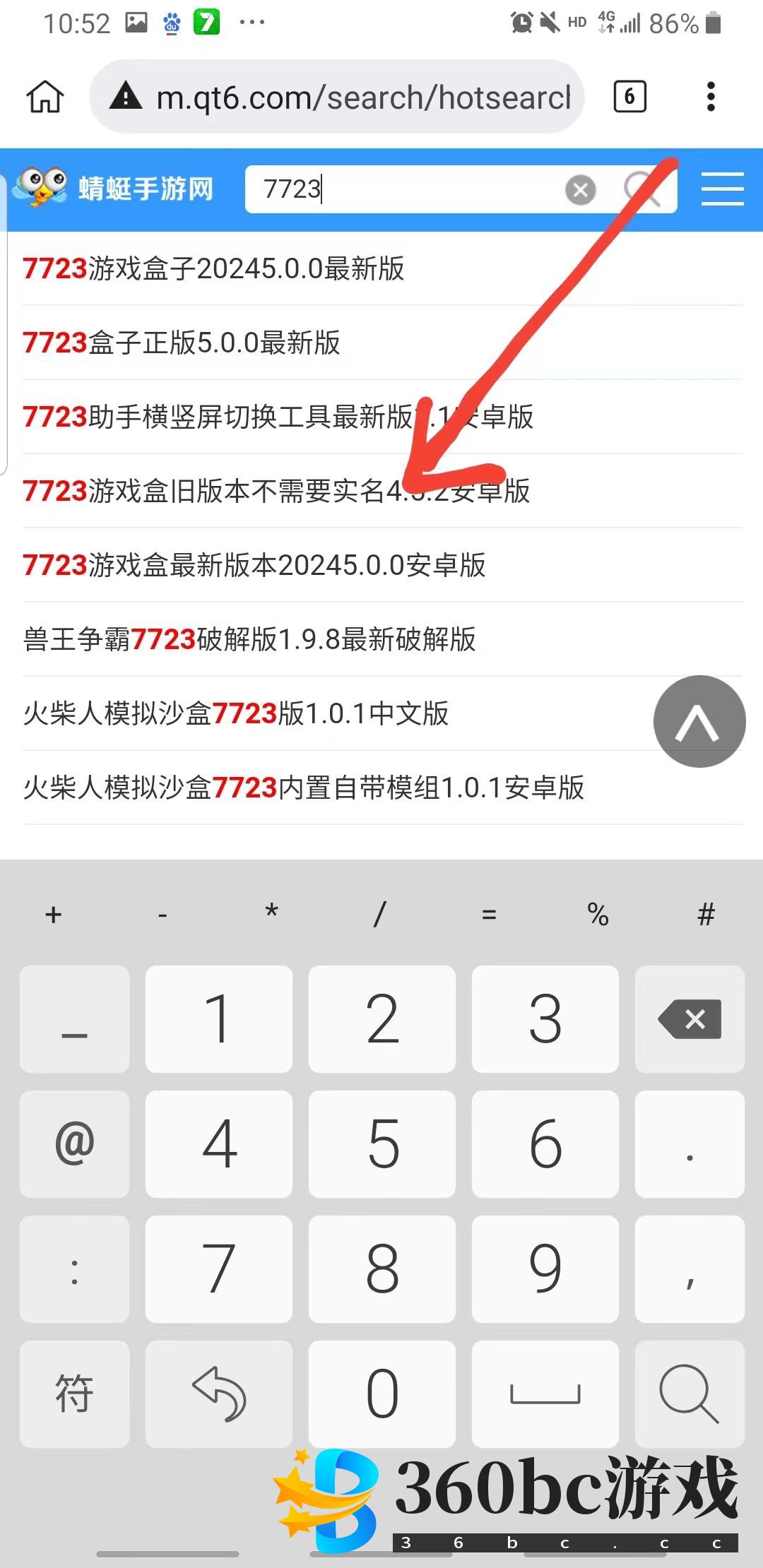This screenshot has height=1568, width=763.
Task: Open the site hamburger menu
Action: pyautogui.click(x=722, y=189)
